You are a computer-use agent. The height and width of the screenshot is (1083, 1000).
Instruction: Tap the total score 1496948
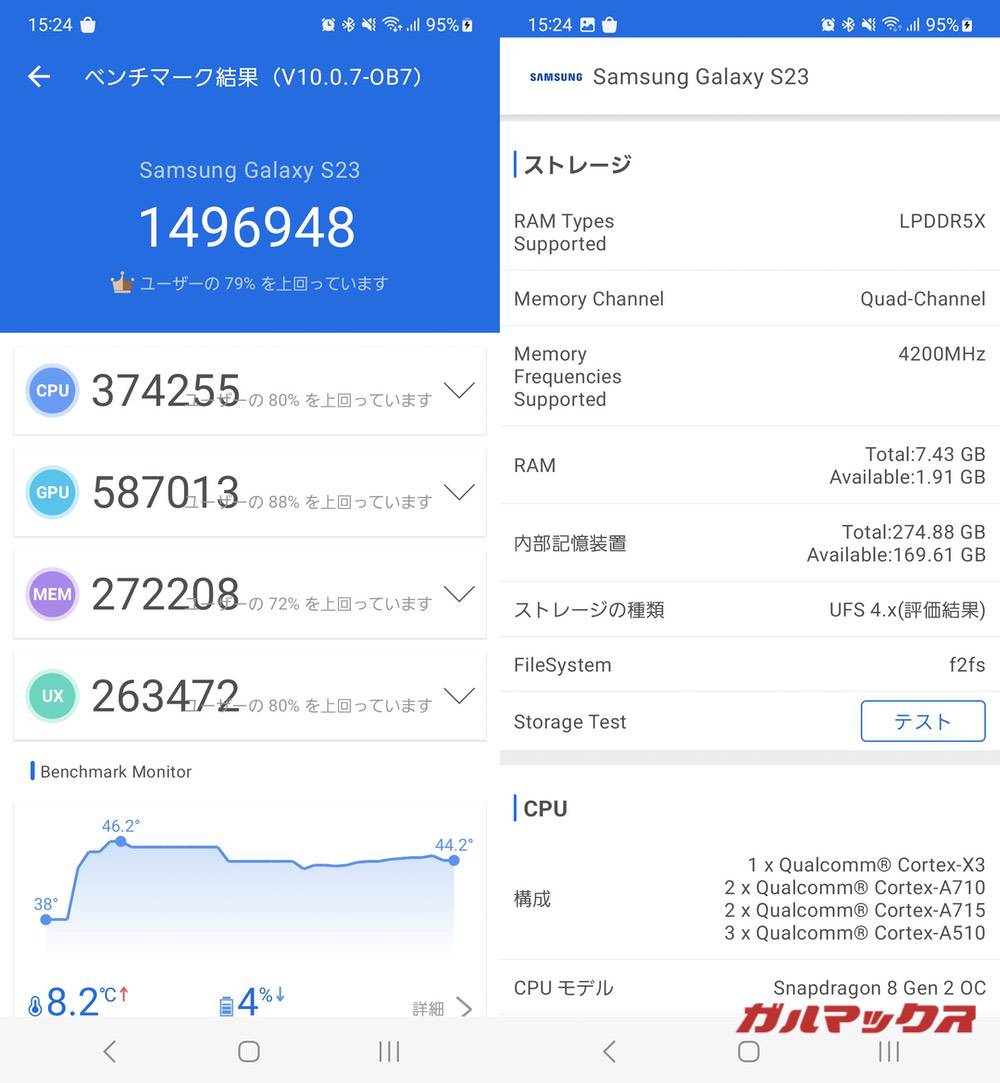click(x=247, y=229)
